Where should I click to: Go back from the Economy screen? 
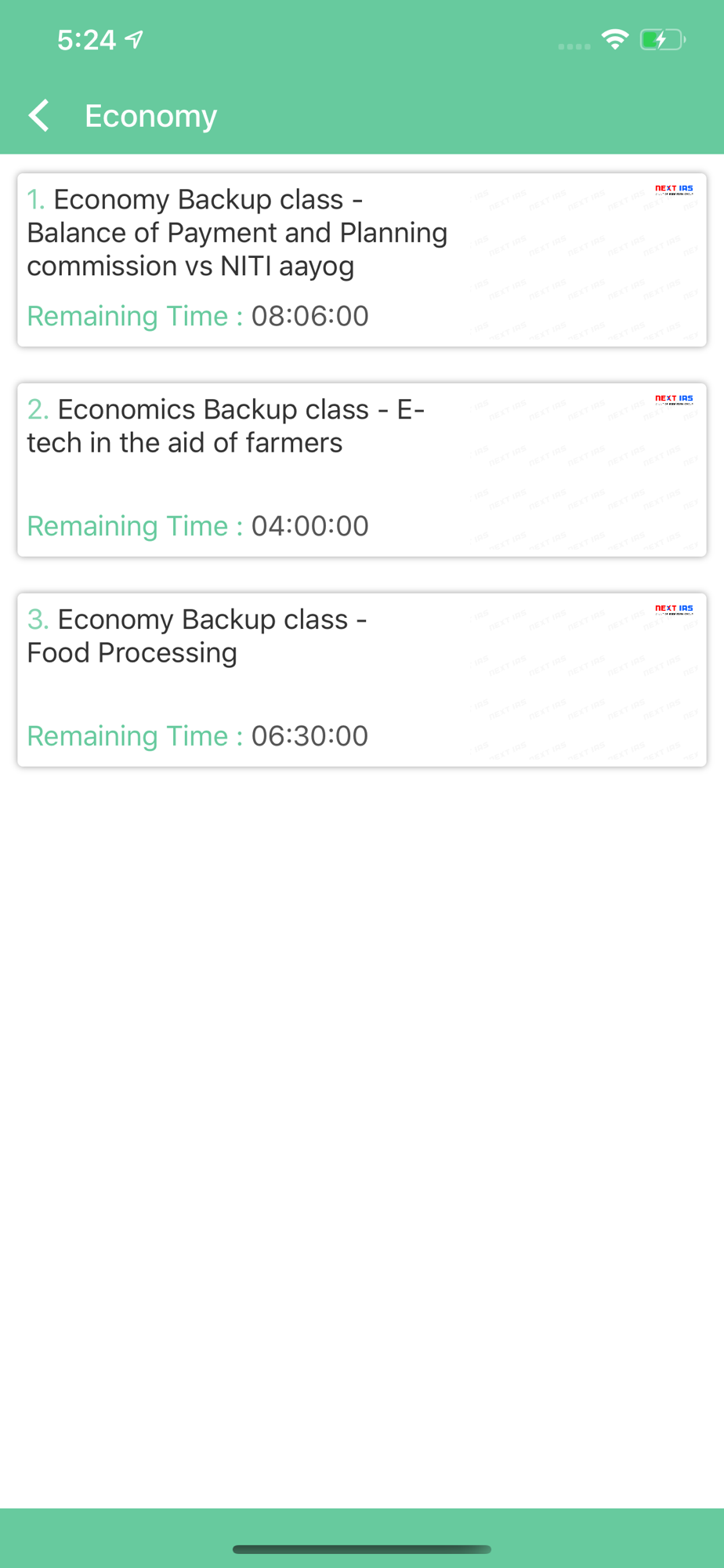point(39,116)
